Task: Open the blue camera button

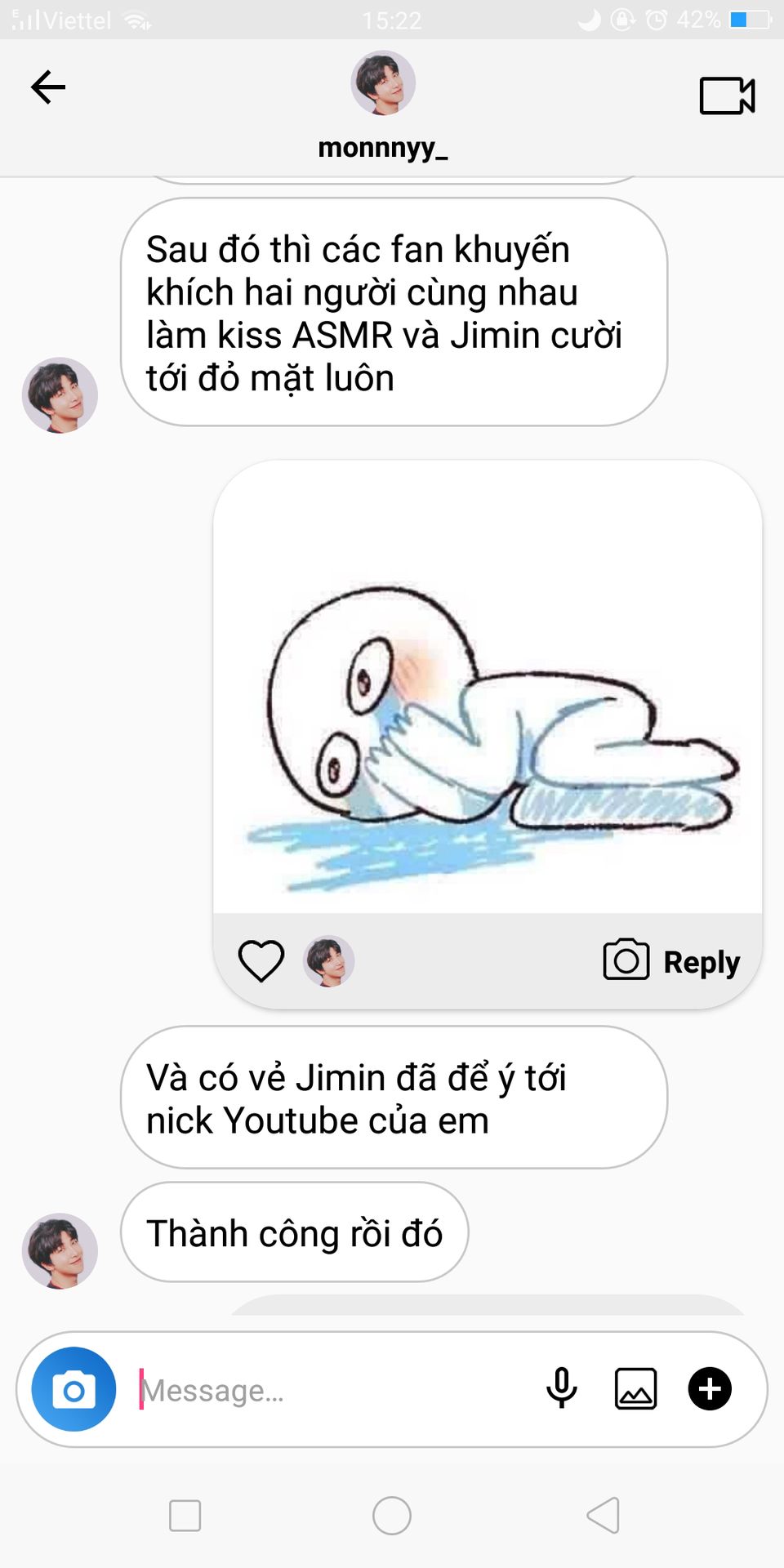Action: click(73, 1389)
